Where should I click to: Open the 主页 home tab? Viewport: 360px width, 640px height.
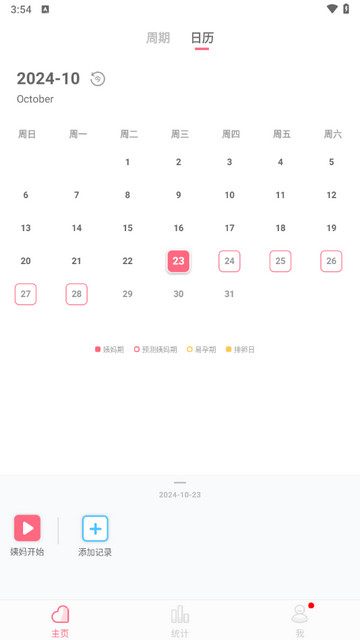tap(60, 620)
